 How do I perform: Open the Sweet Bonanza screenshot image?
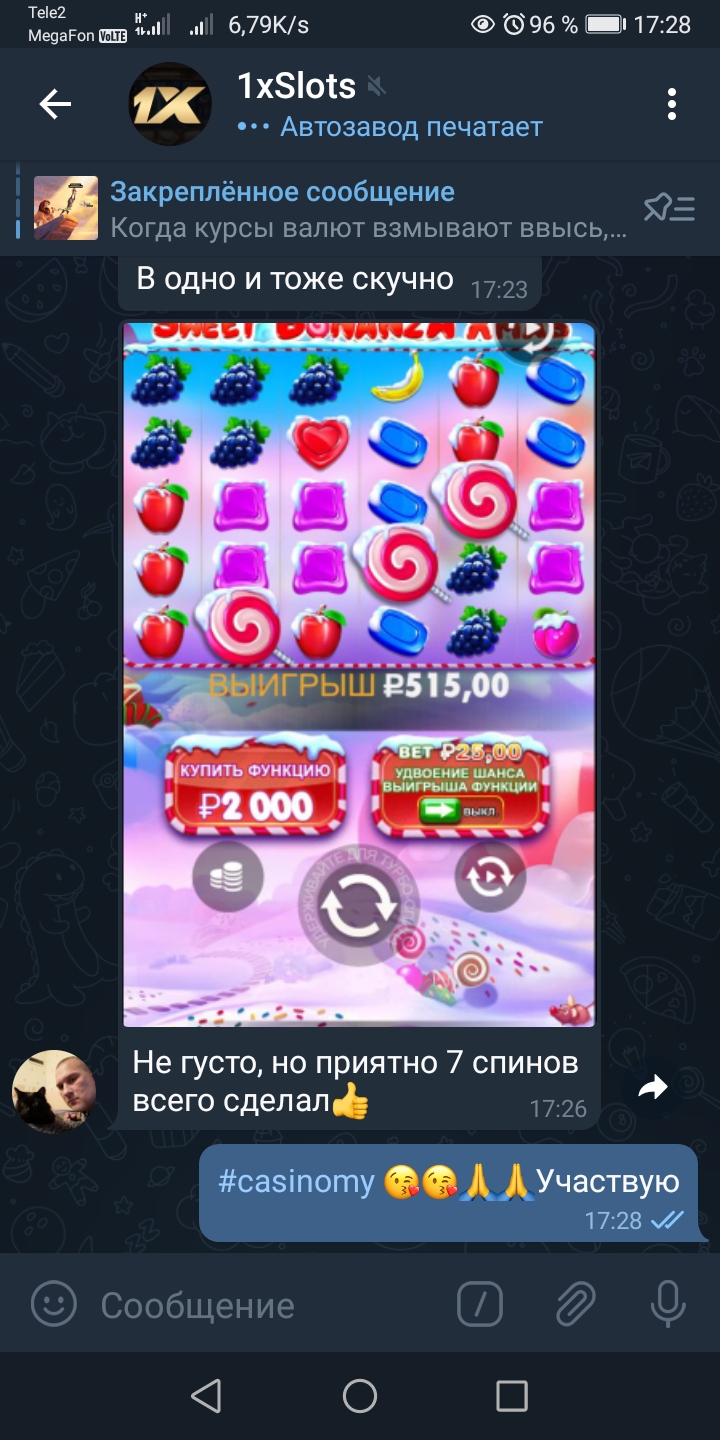(359, 675)
